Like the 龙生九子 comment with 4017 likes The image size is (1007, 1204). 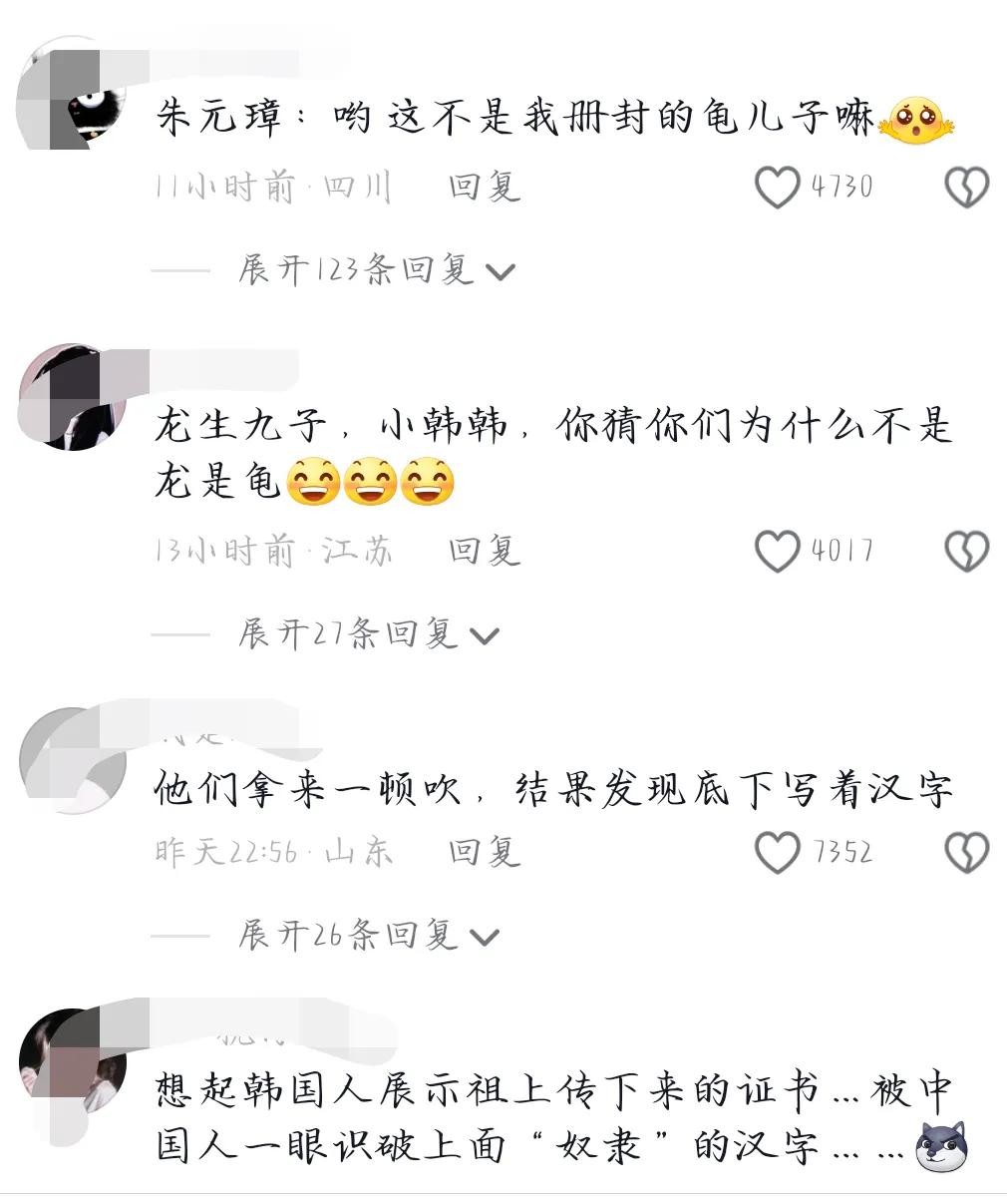point(778,552)
